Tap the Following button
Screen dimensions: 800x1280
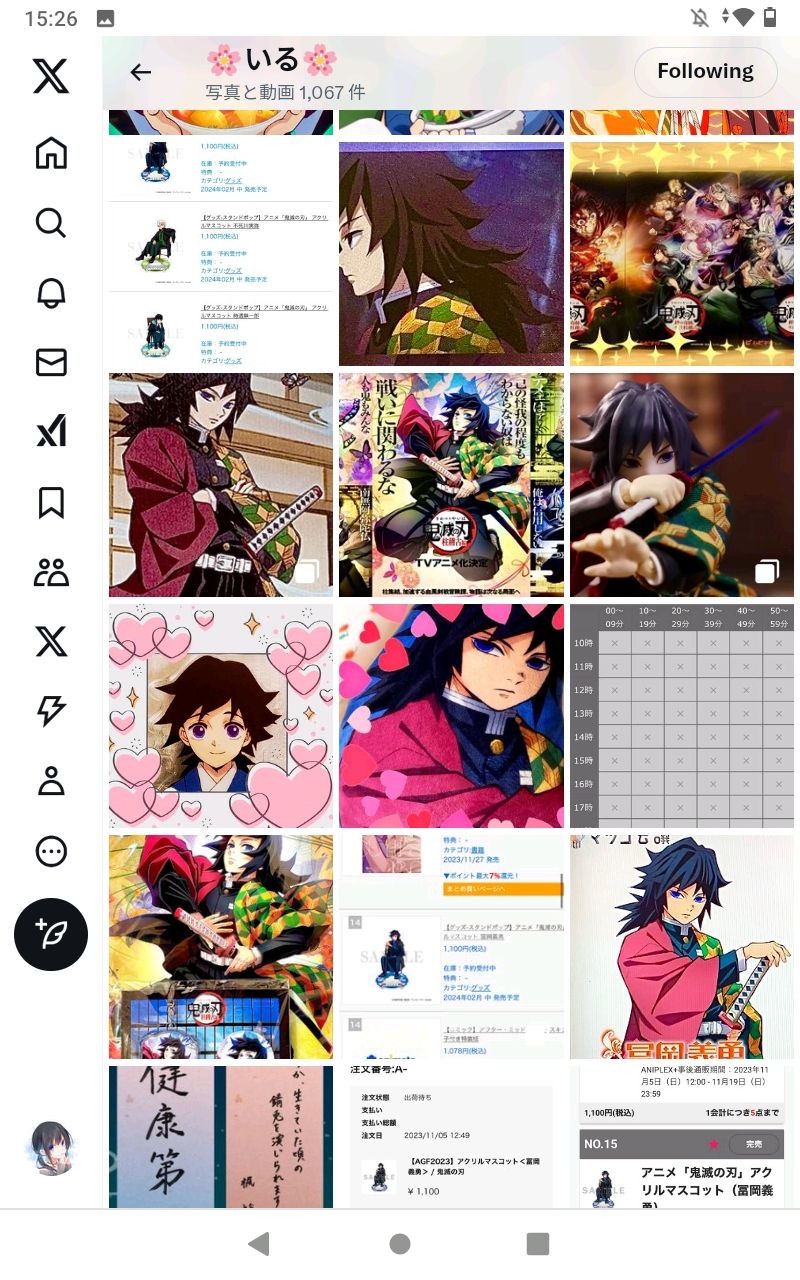(x=705, y=71)
